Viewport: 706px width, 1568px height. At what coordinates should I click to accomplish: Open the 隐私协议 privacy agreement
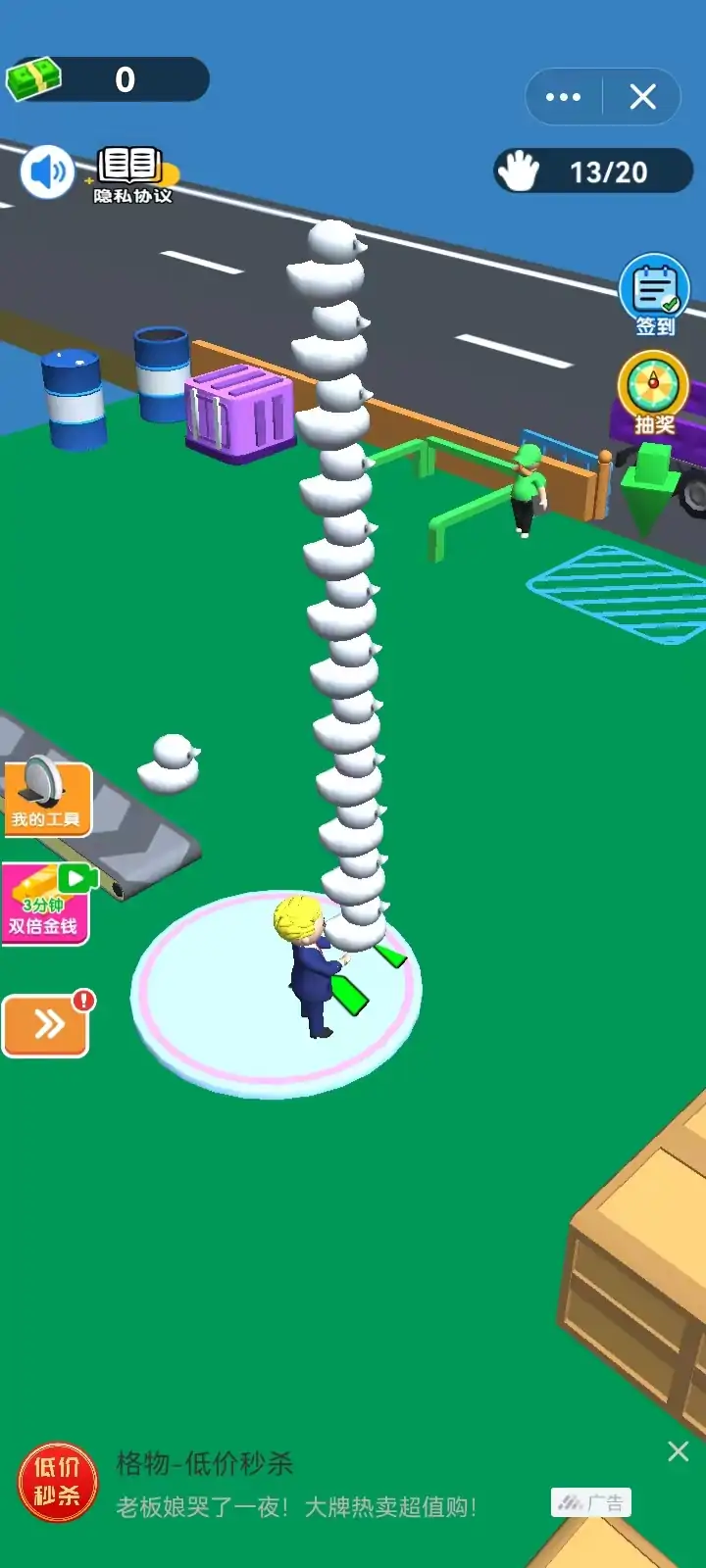click(132, 176)
